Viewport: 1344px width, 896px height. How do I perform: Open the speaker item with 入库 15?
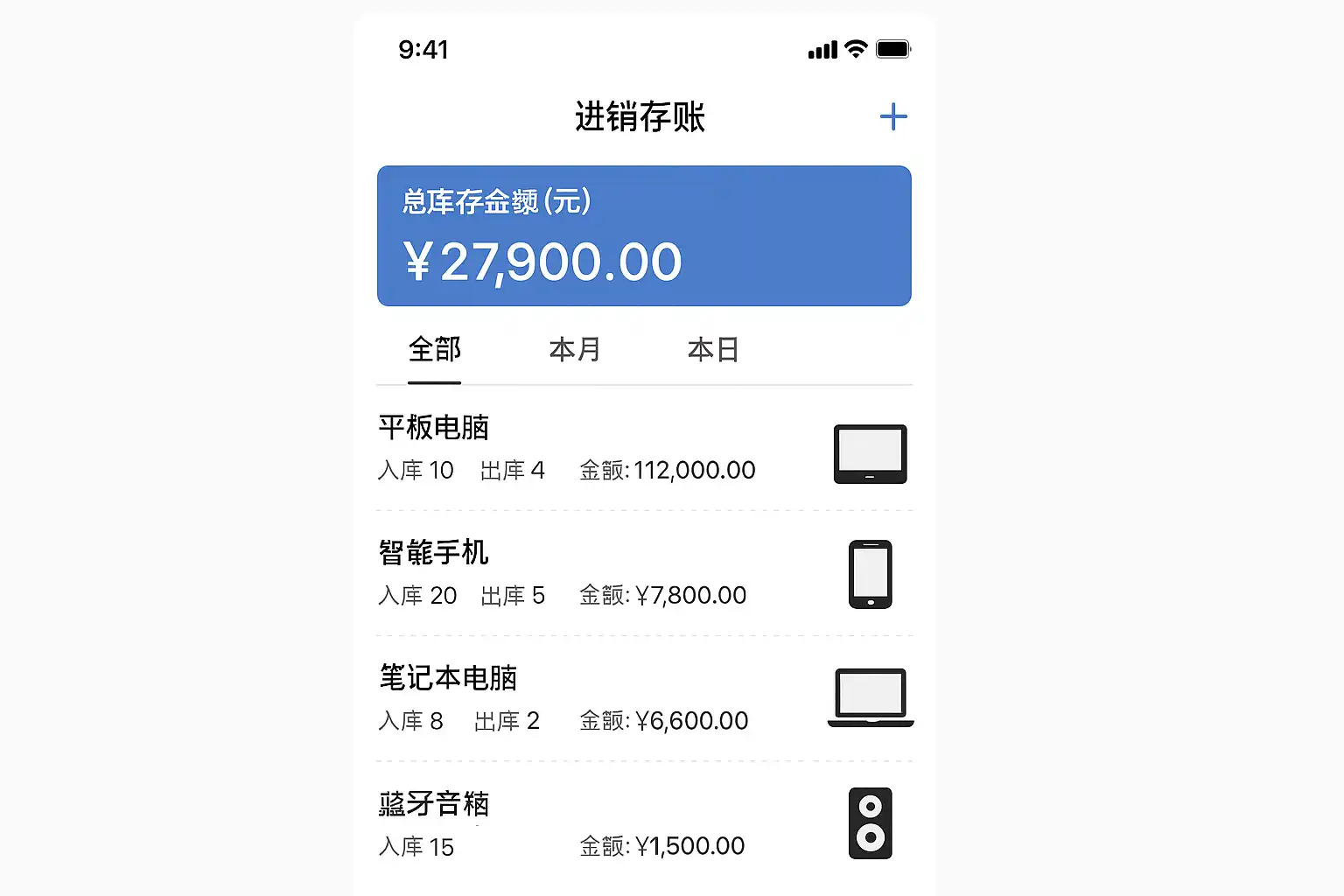click(644, 823)
